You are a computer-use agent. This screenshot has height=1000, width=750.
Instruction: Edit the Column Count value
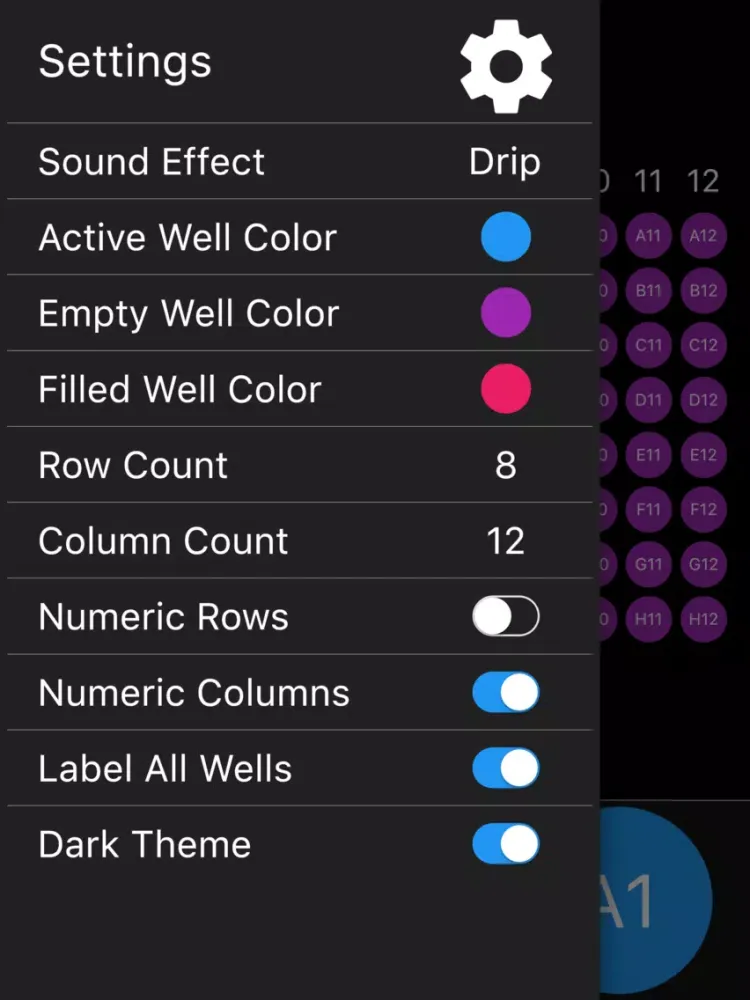505,541
